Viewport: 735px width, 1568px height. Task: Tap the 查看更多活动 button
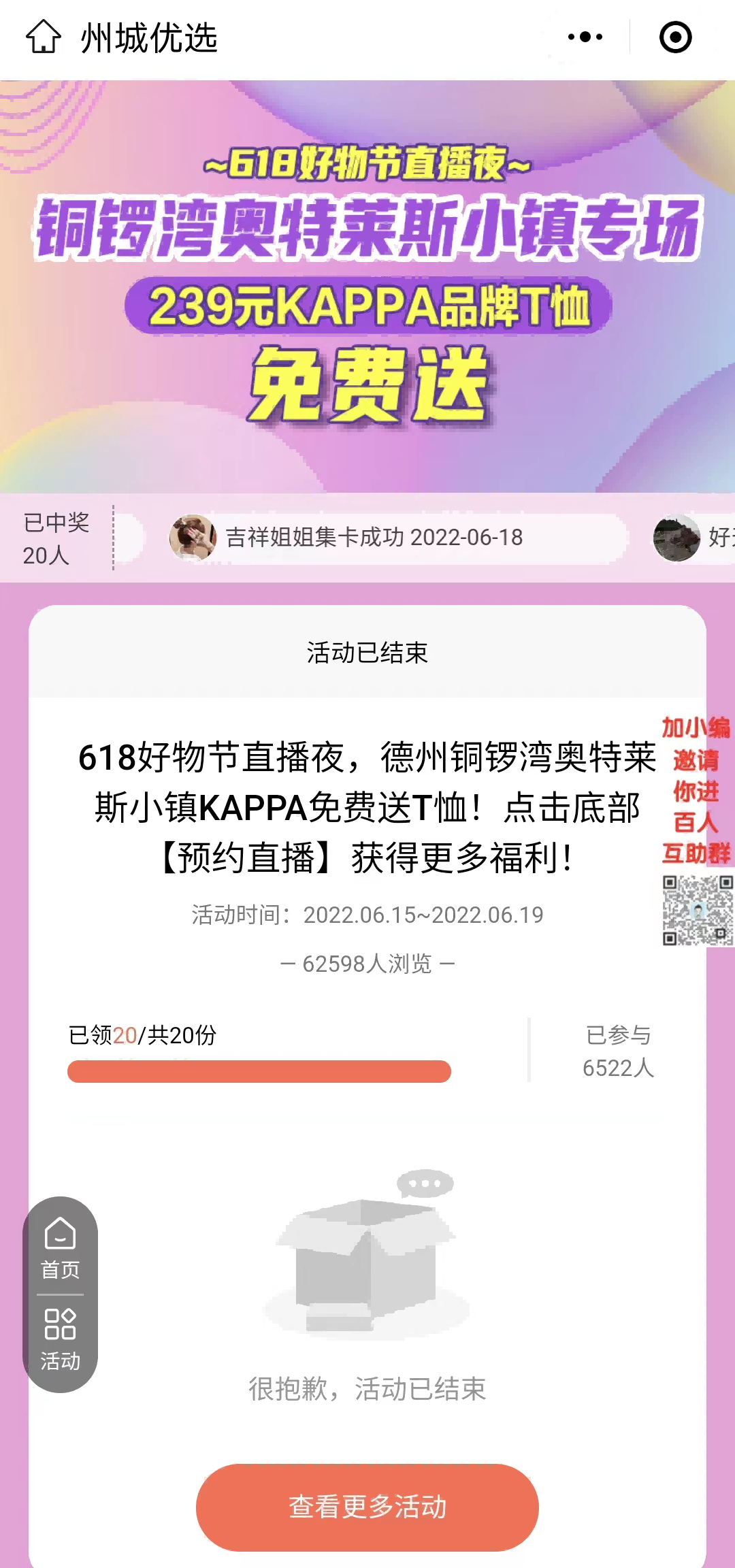click(367, 1507)
